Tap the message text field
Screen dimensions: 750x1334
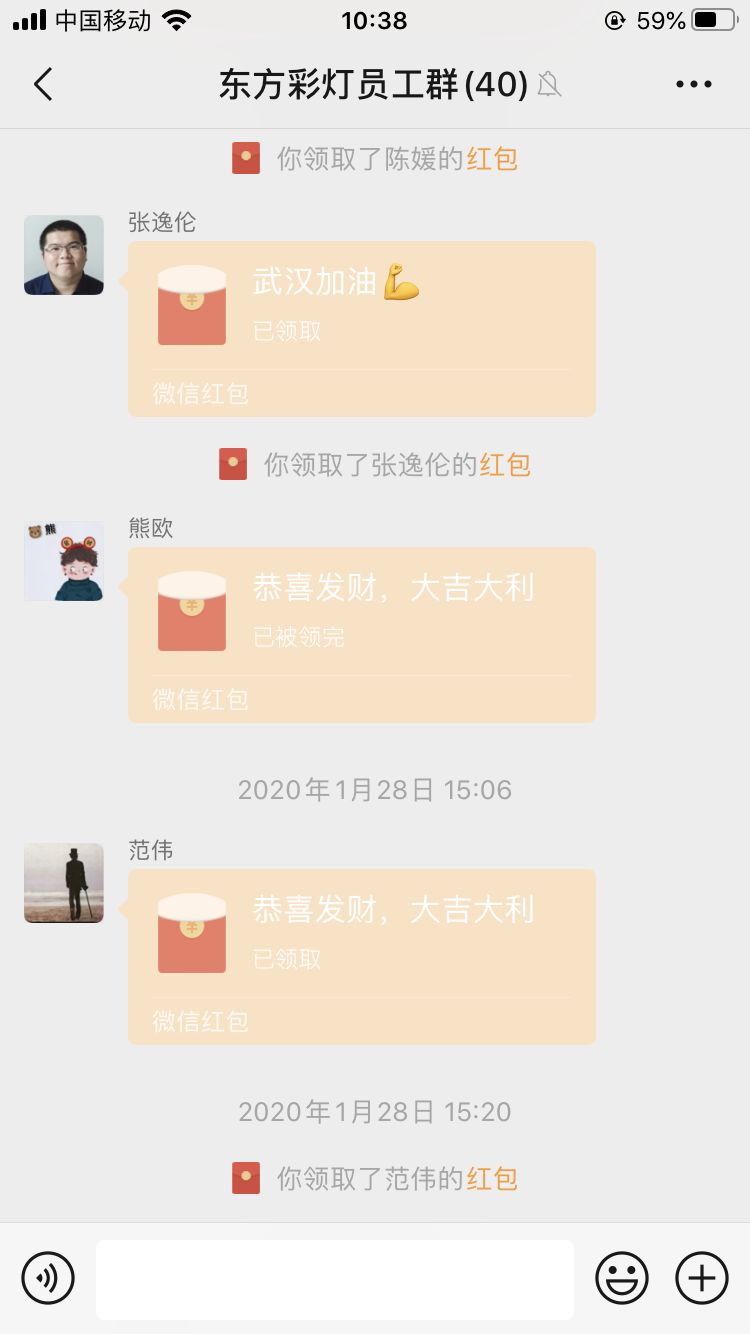334,1279
